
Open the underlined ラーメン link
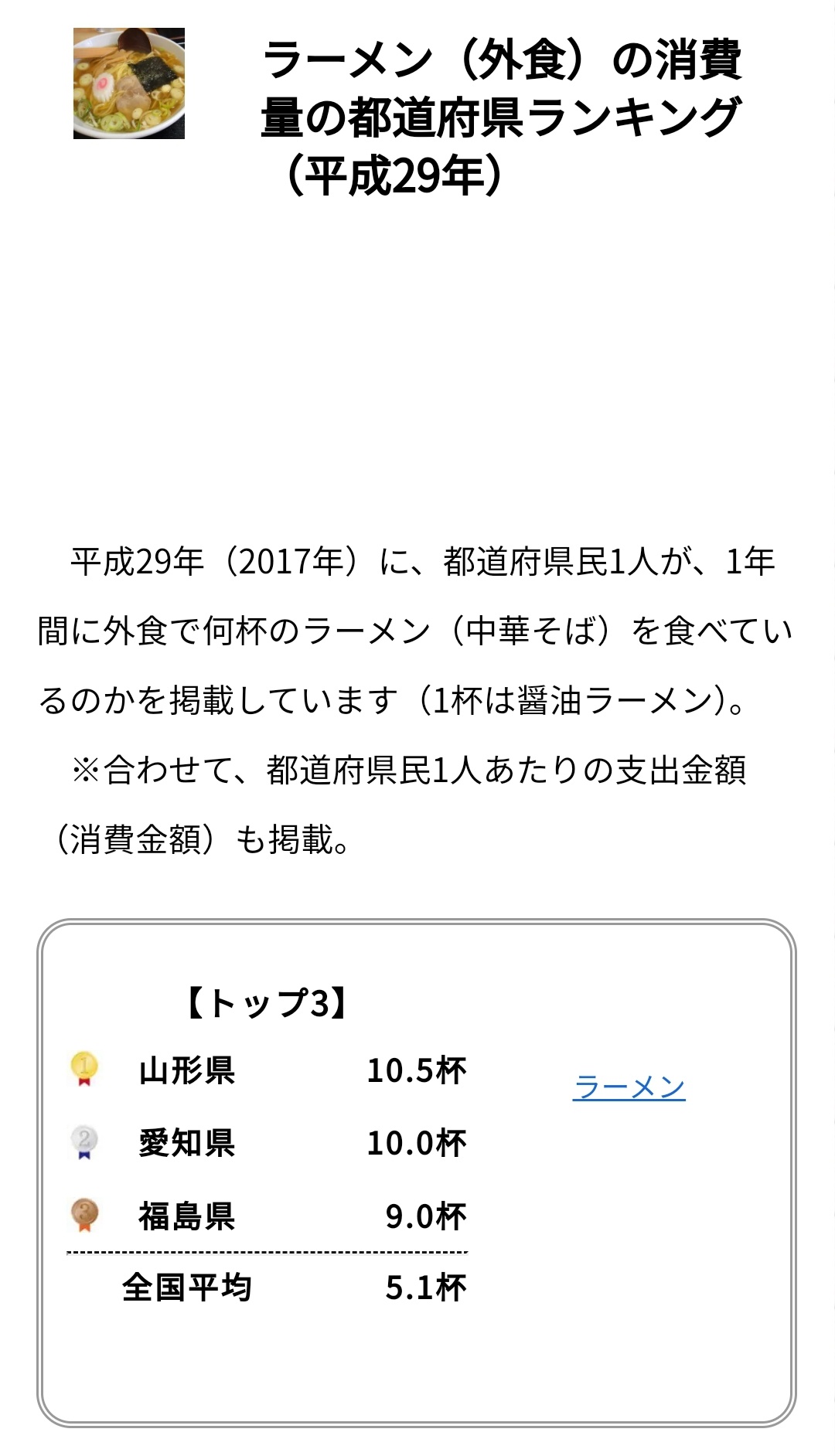point(629,1087)
